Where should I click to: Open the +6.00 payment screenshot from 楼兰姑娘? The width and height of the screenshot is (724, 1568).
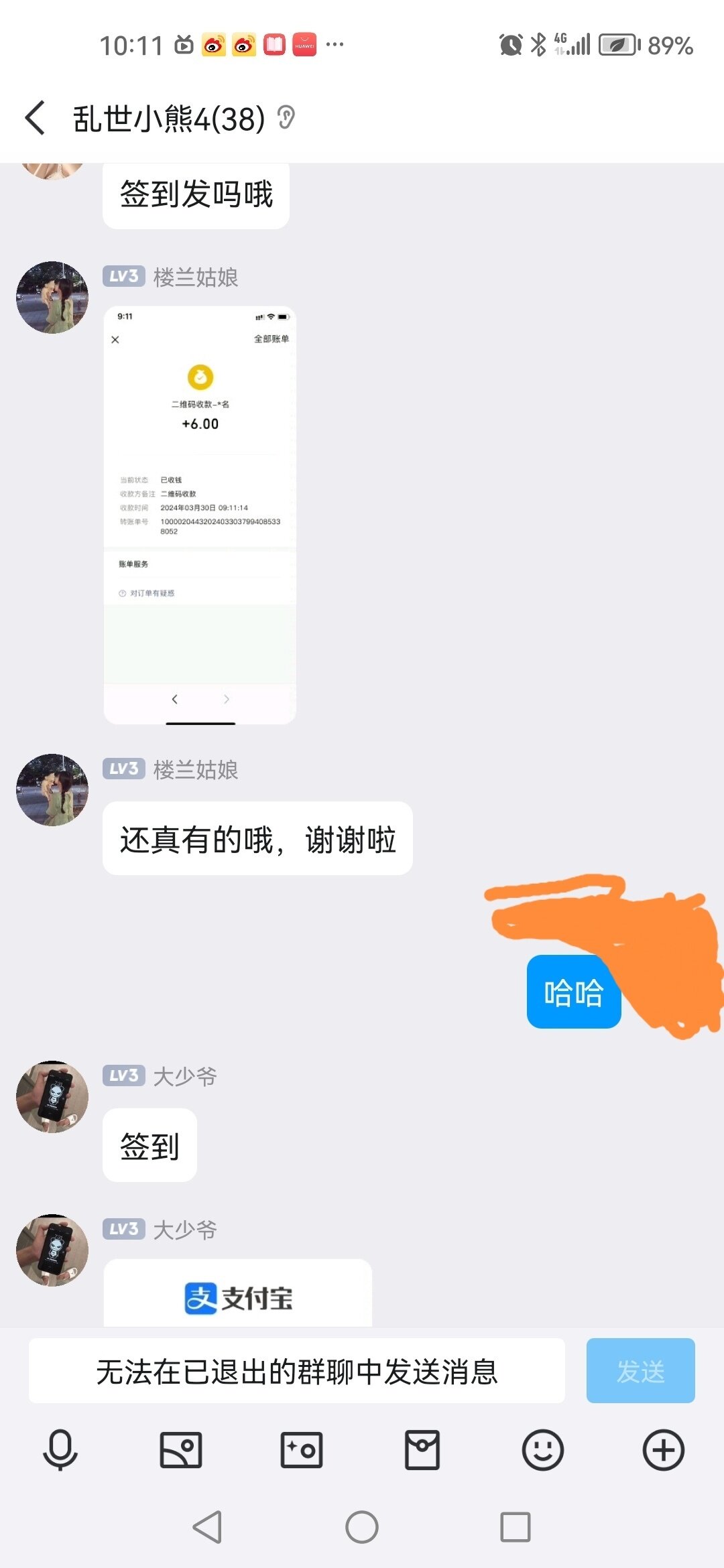200,515
